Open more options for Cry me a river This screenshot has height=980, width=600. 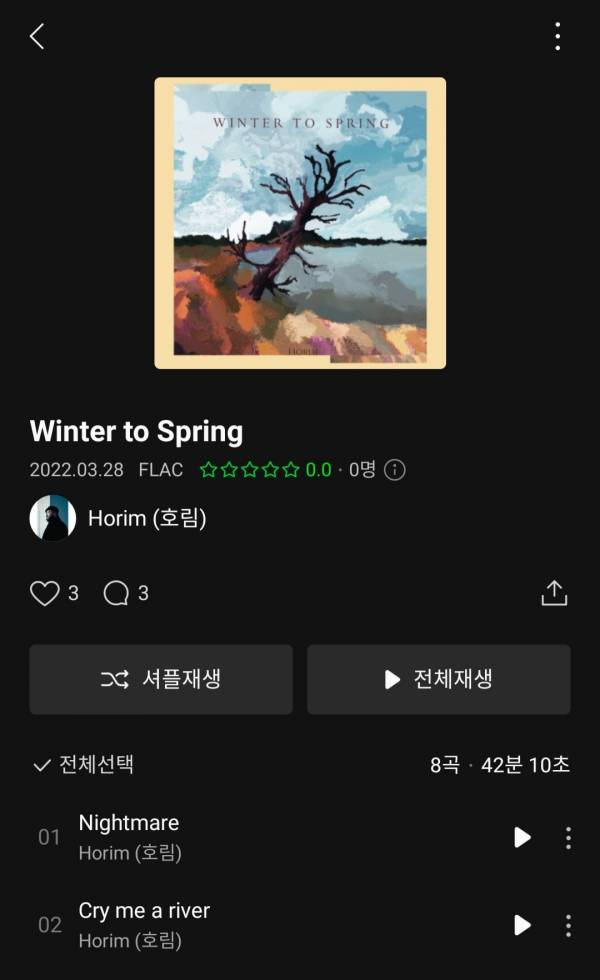click(x=568, y=925)
